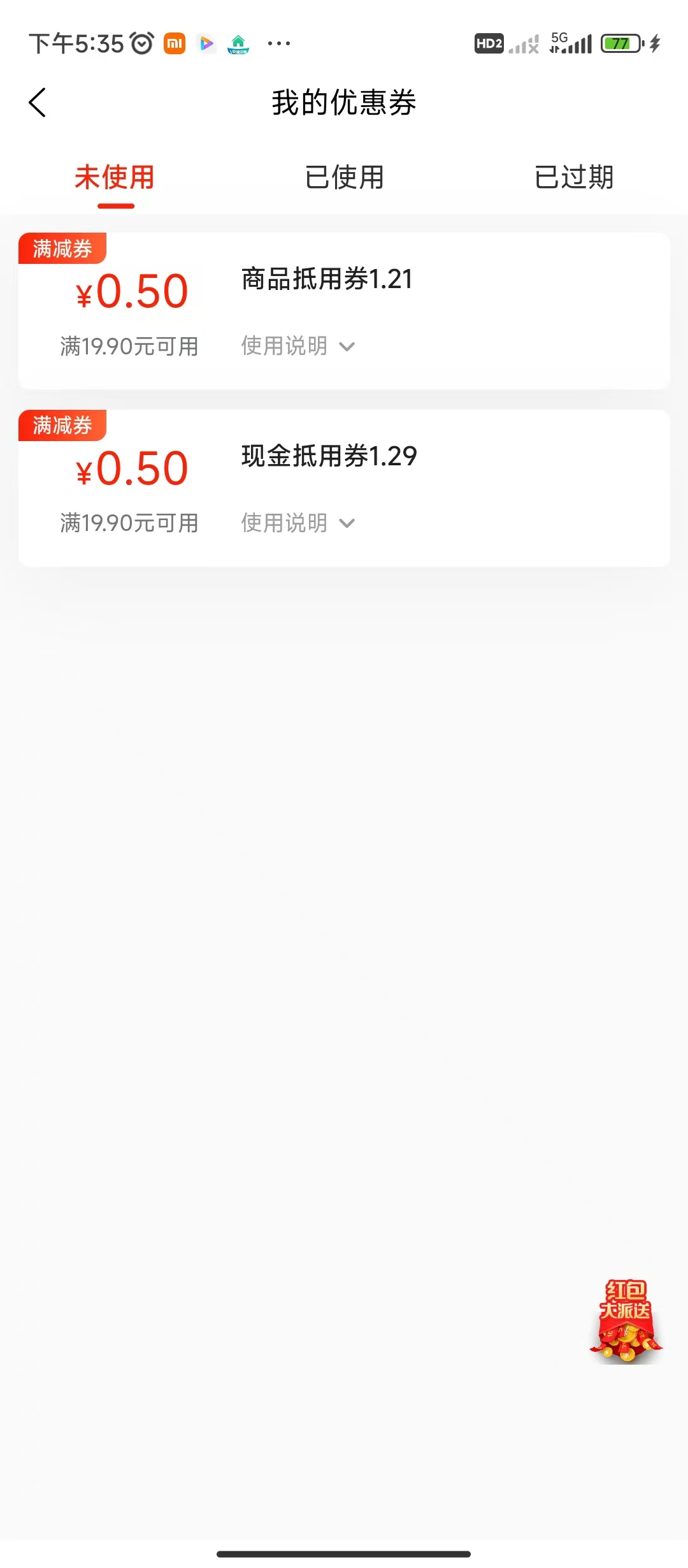Switch to the 已过期 tab

click(573, 177)
